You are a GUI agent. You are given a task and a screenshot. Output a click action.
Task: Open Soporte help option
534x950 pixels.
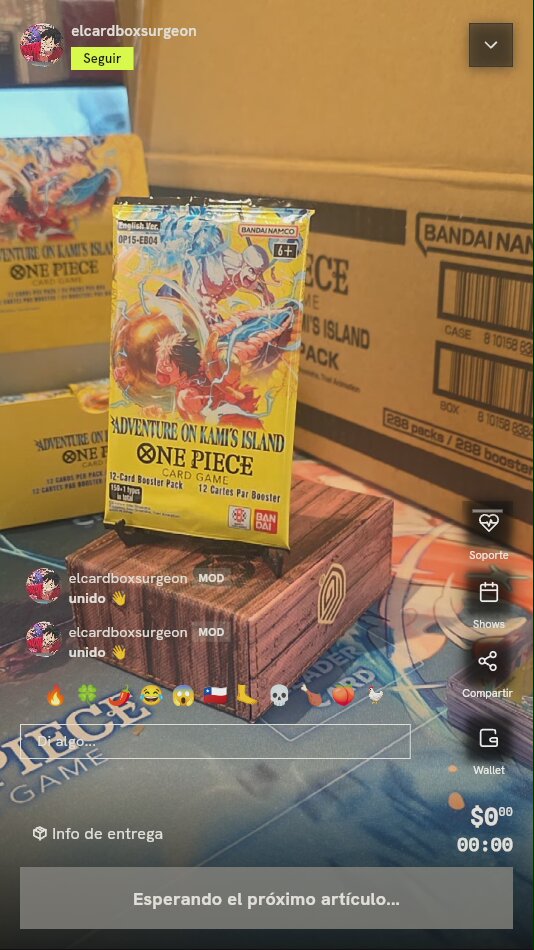(x=489, y=533)
